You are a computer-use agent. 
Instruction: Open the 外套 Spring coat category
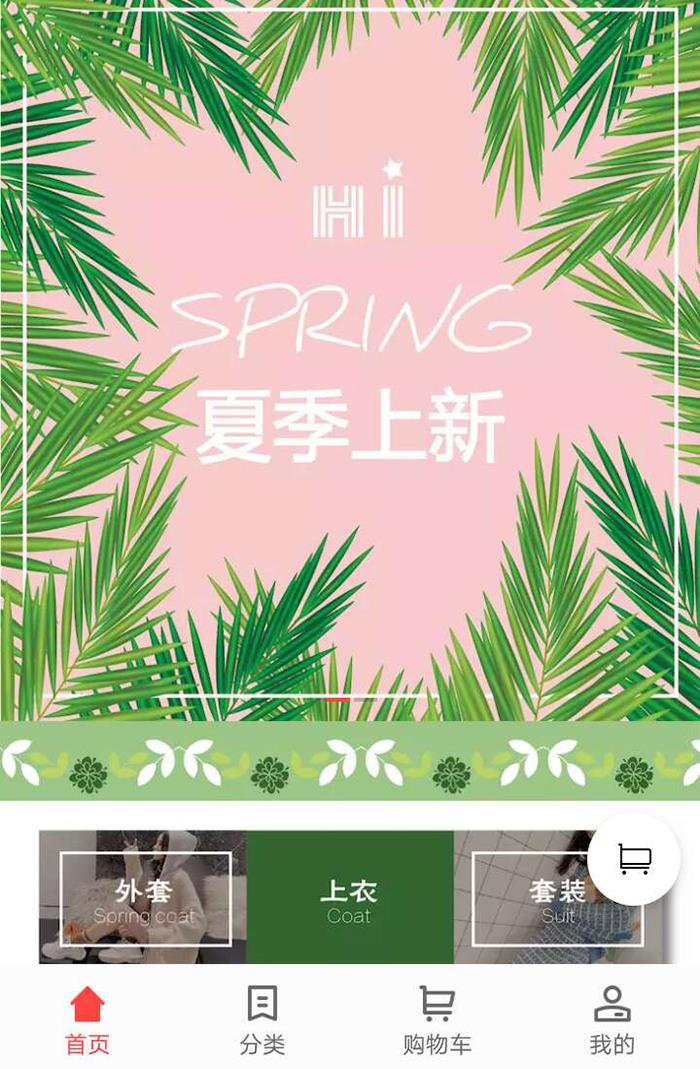(x=145, y=898)
